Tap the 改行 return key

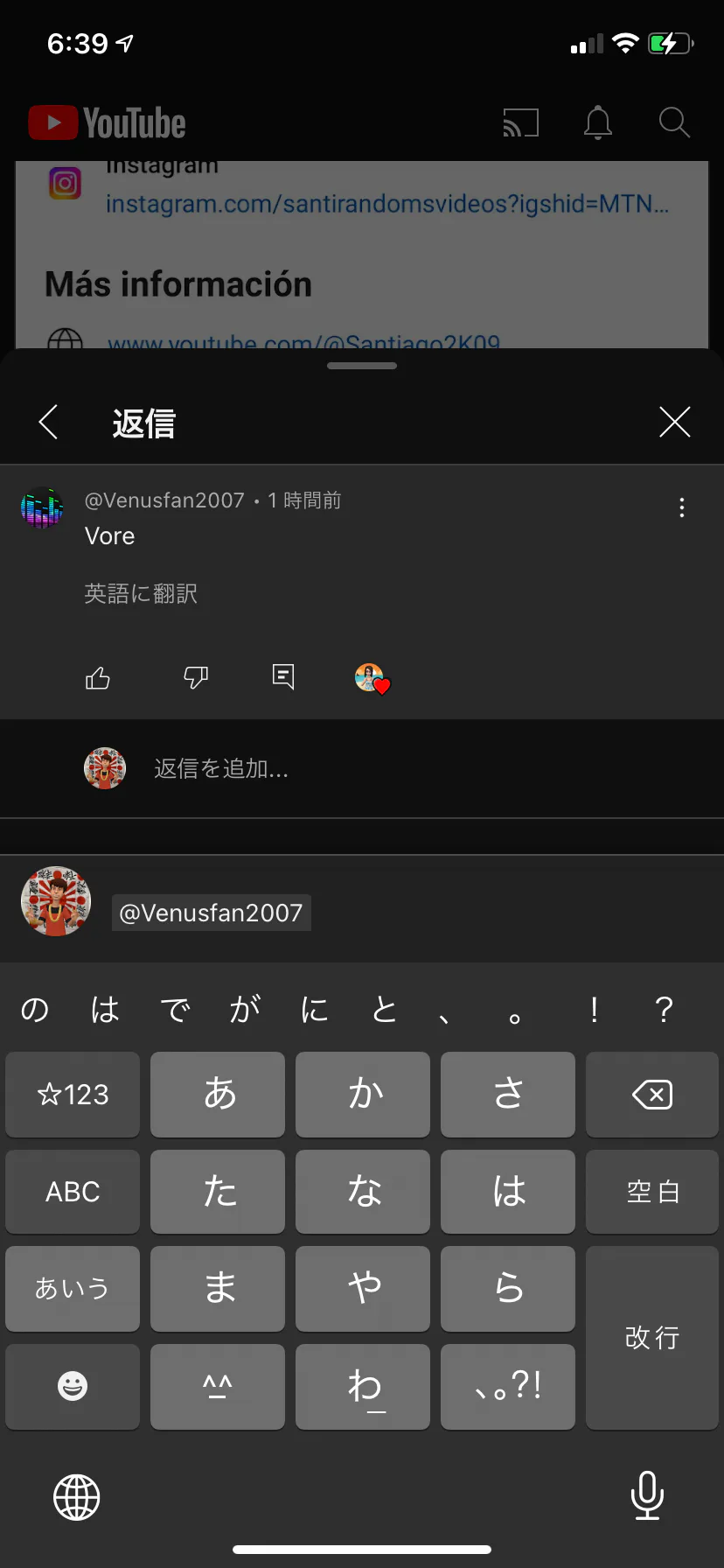(x=651, y=1337)
